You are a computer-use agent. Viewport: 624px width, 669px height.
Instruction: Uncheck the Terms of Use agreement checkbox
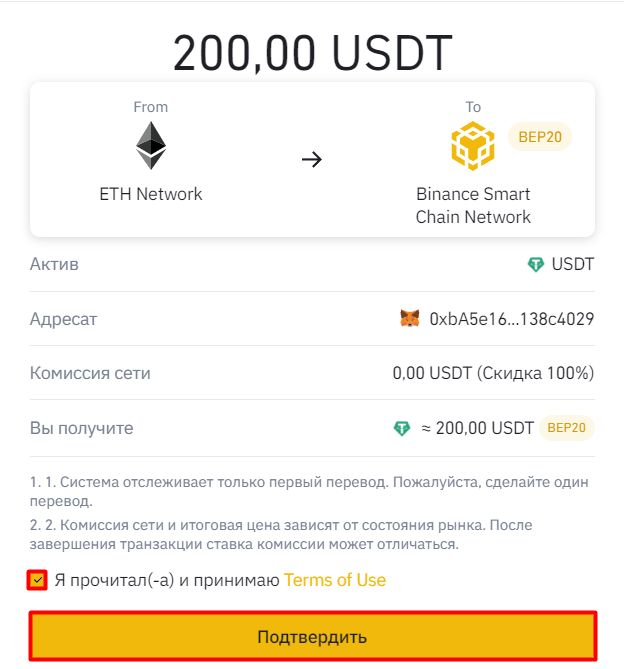(x=37, y=580)
